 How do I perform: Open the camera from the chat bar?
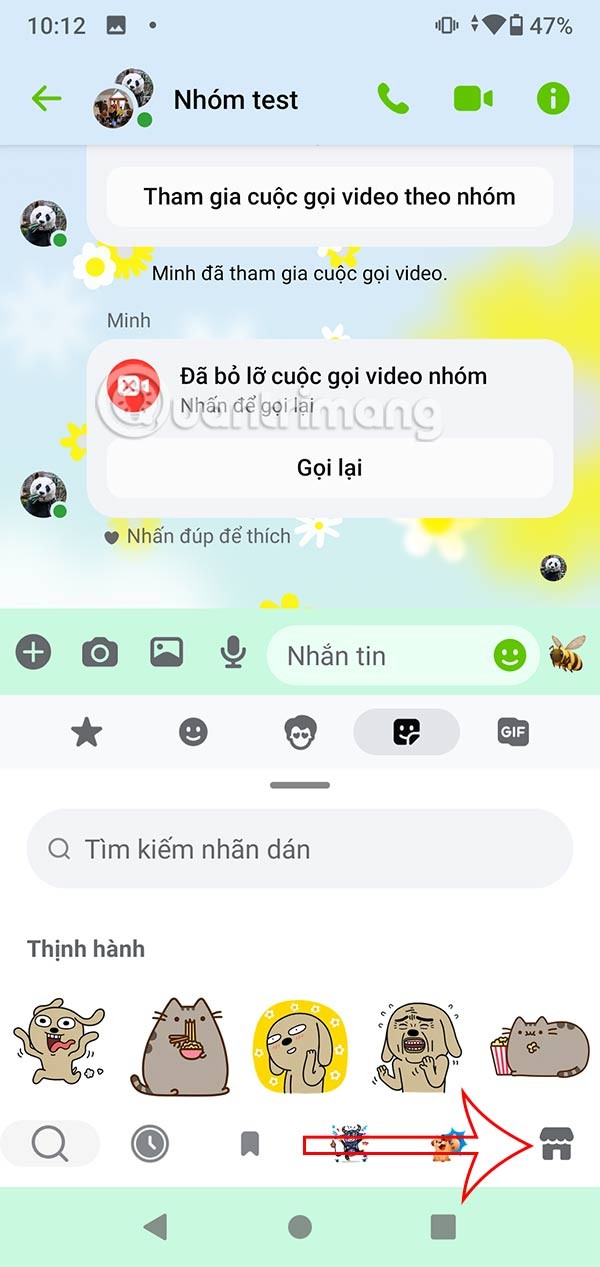tap(99, 654)
